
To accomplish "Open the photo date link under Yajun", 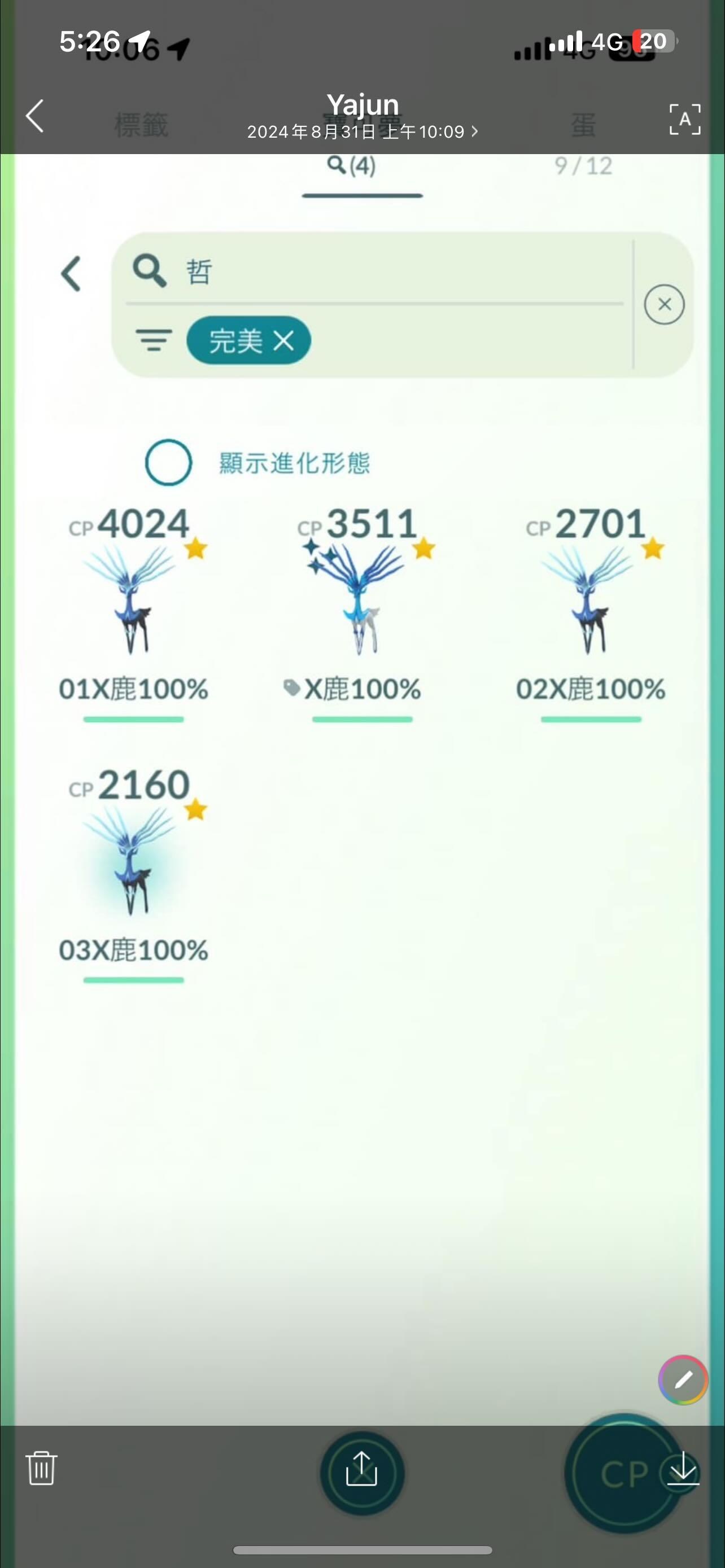I will coord(362,132).
